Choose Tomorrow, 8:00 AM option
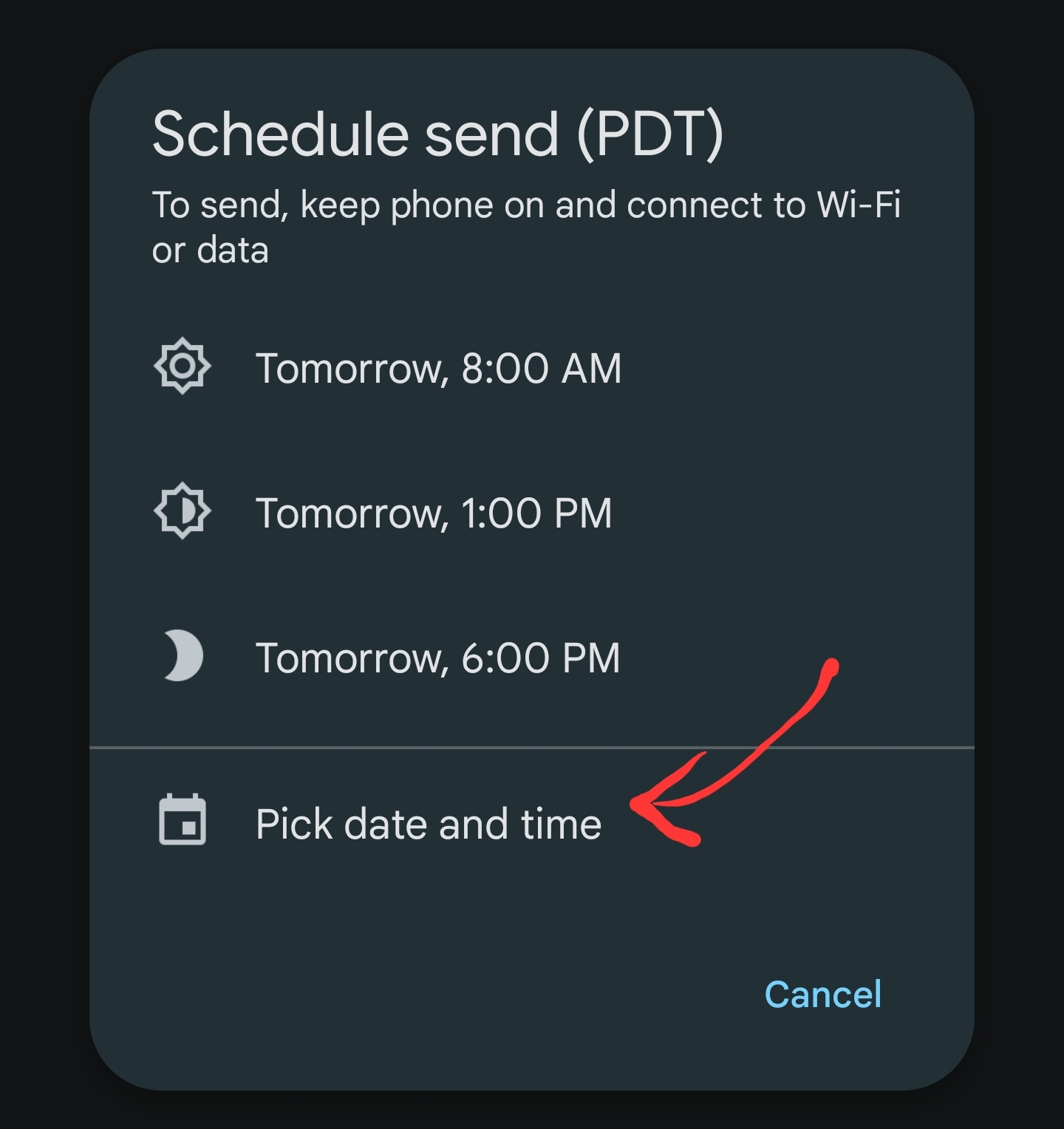Image resolution: width=1064 pixels, height=1129 pixels. pyautogui.click(x=440, y=368)
